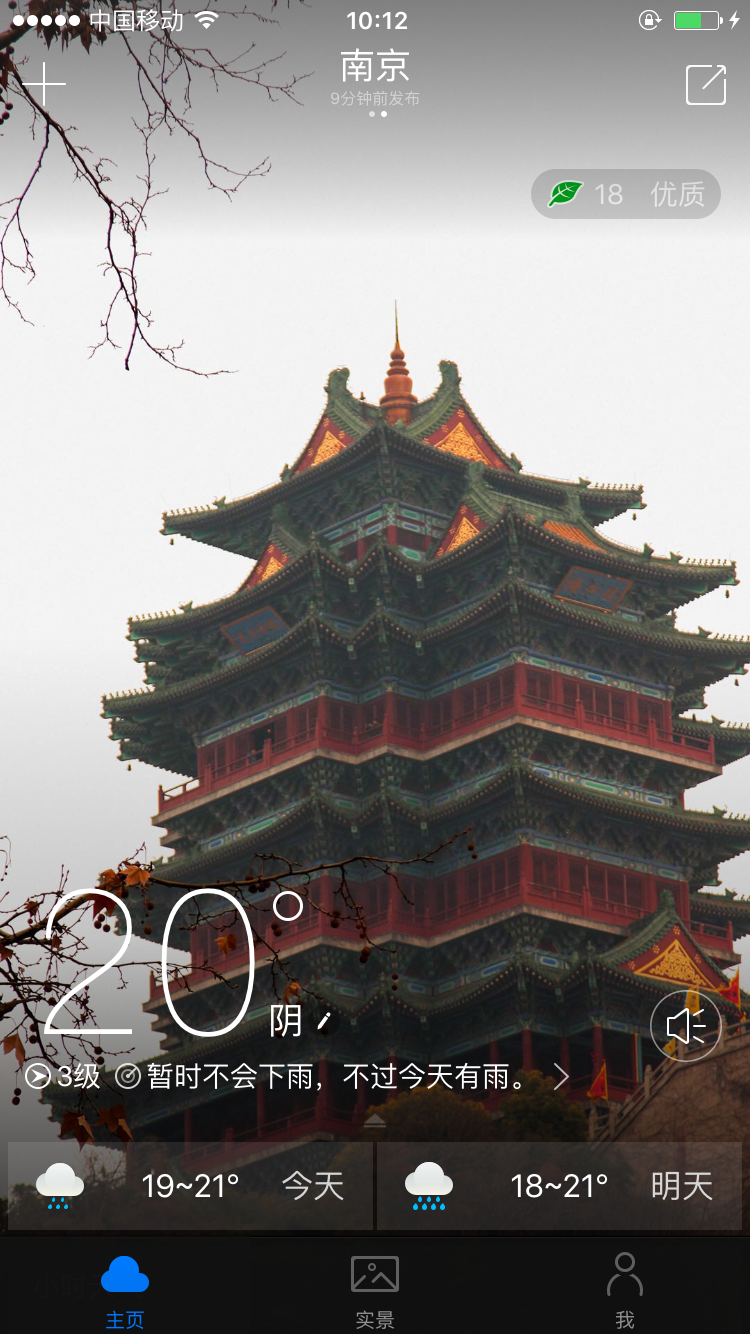
Task: Edit the 阴 weather condition with the pencil icon
Action: [x=323, y=1021]
